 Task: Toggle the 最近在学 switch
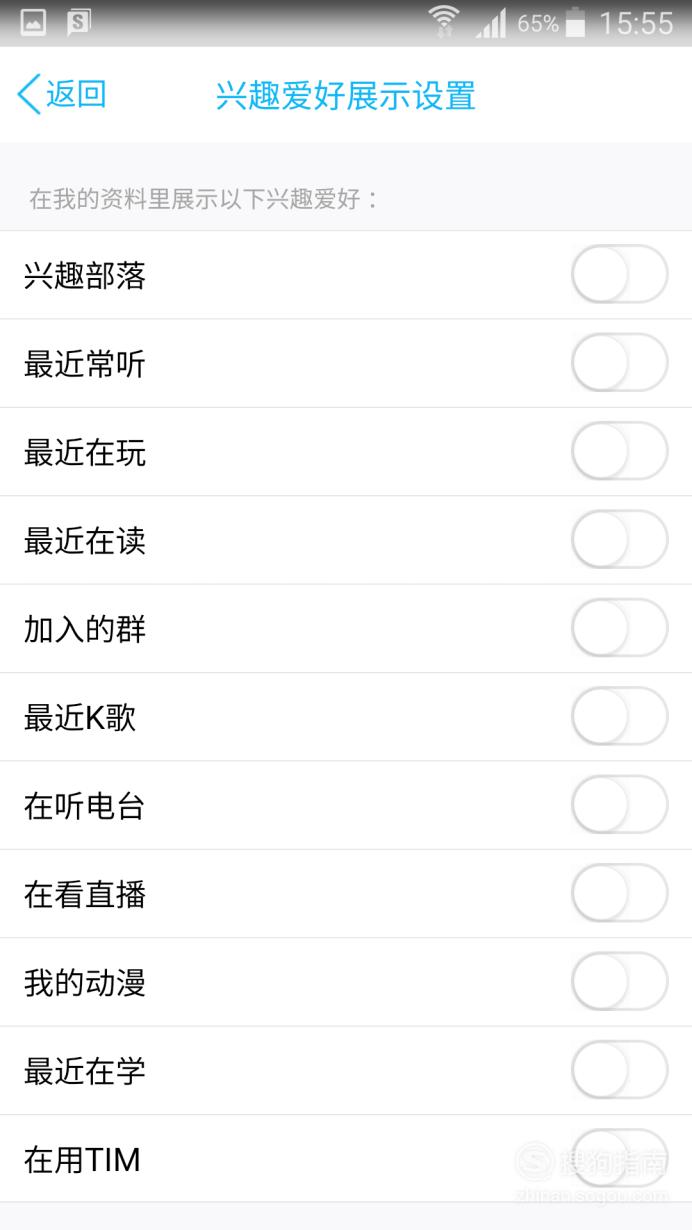(x=619, y=1070)
